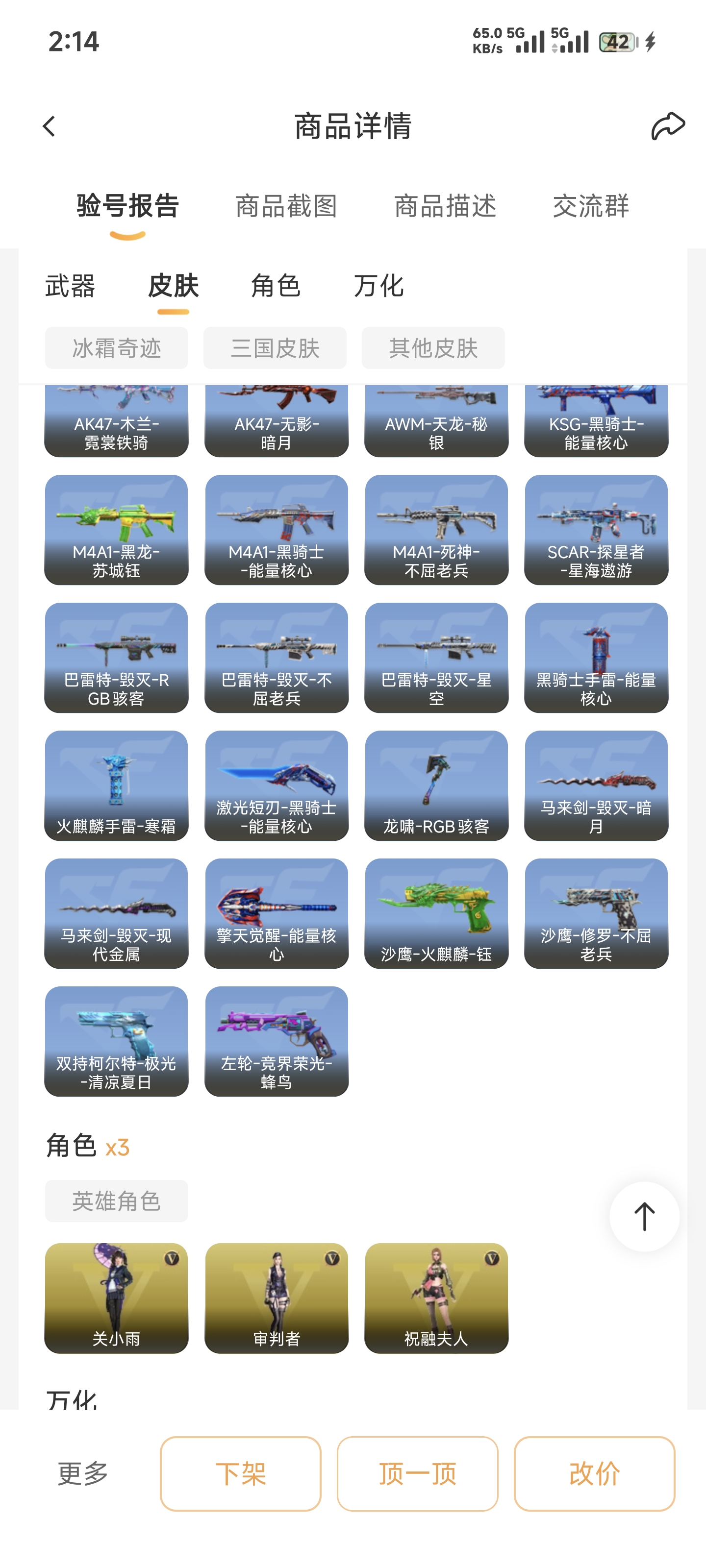
Task: Switch to the 商品截图 tab
Action: click(x=286, y=206)
